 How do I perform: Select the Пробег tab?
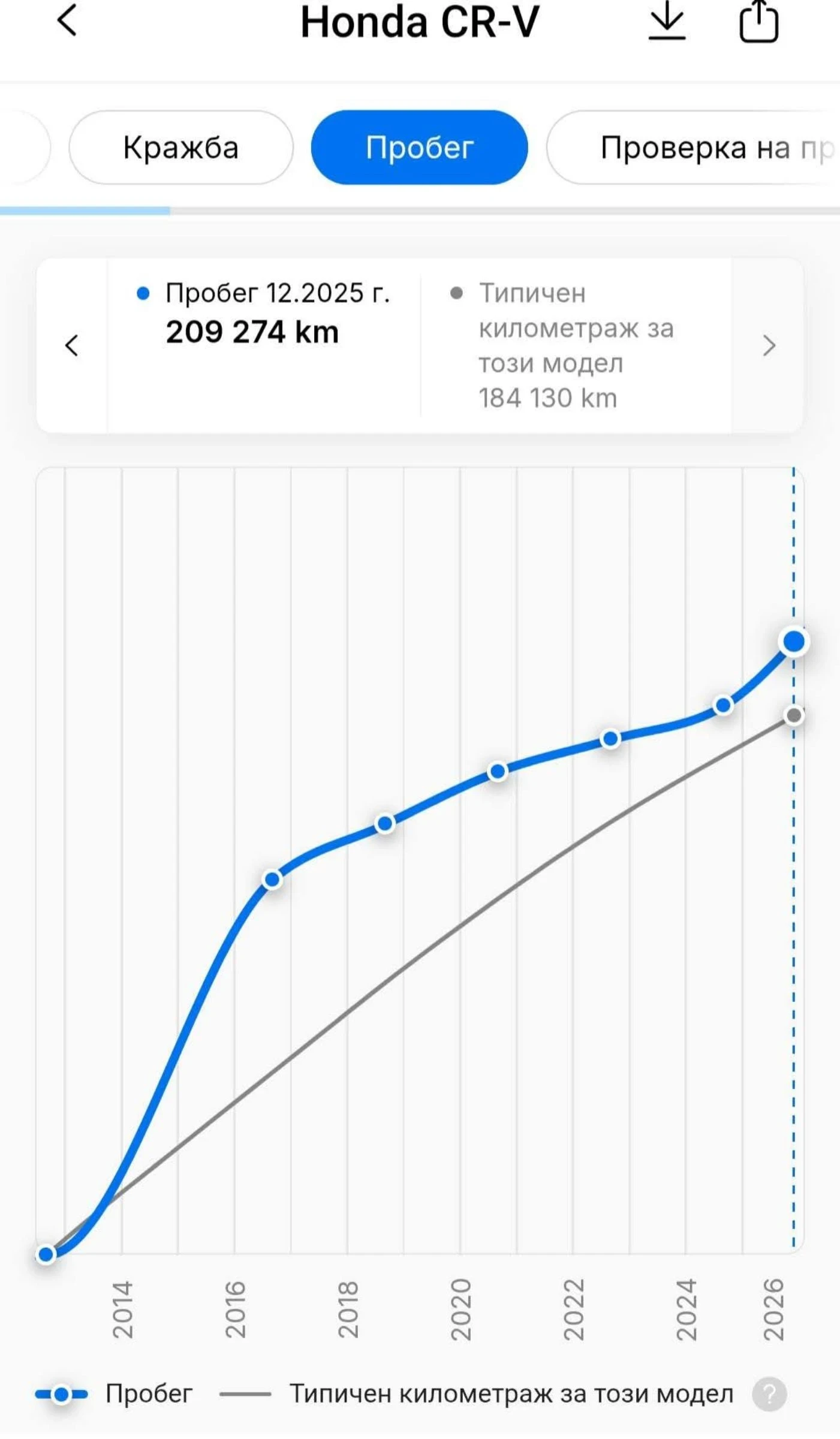(419, 147)
